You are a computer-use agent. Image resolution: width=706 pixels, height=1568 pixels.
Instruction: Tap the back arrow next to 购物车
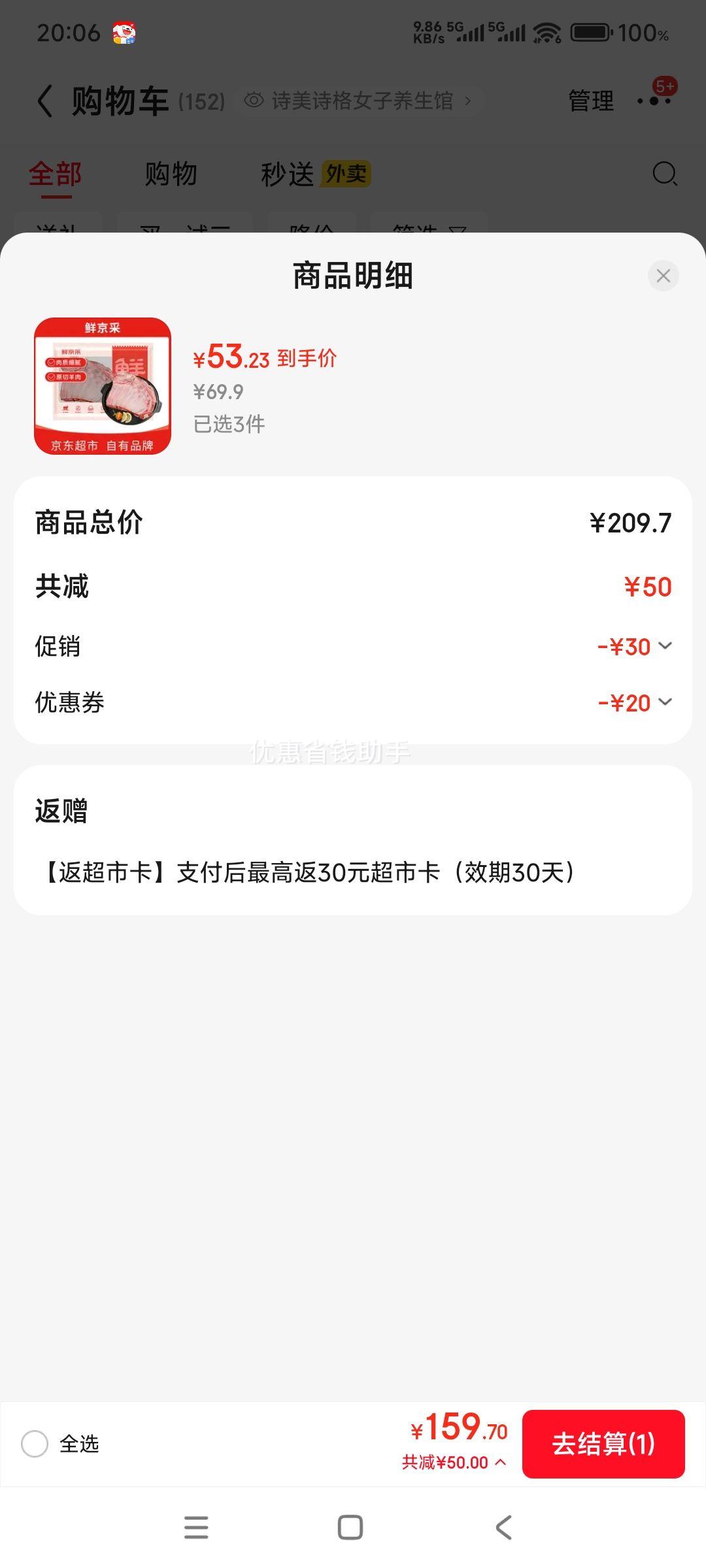pyautogui.click(x=44, y=101)
